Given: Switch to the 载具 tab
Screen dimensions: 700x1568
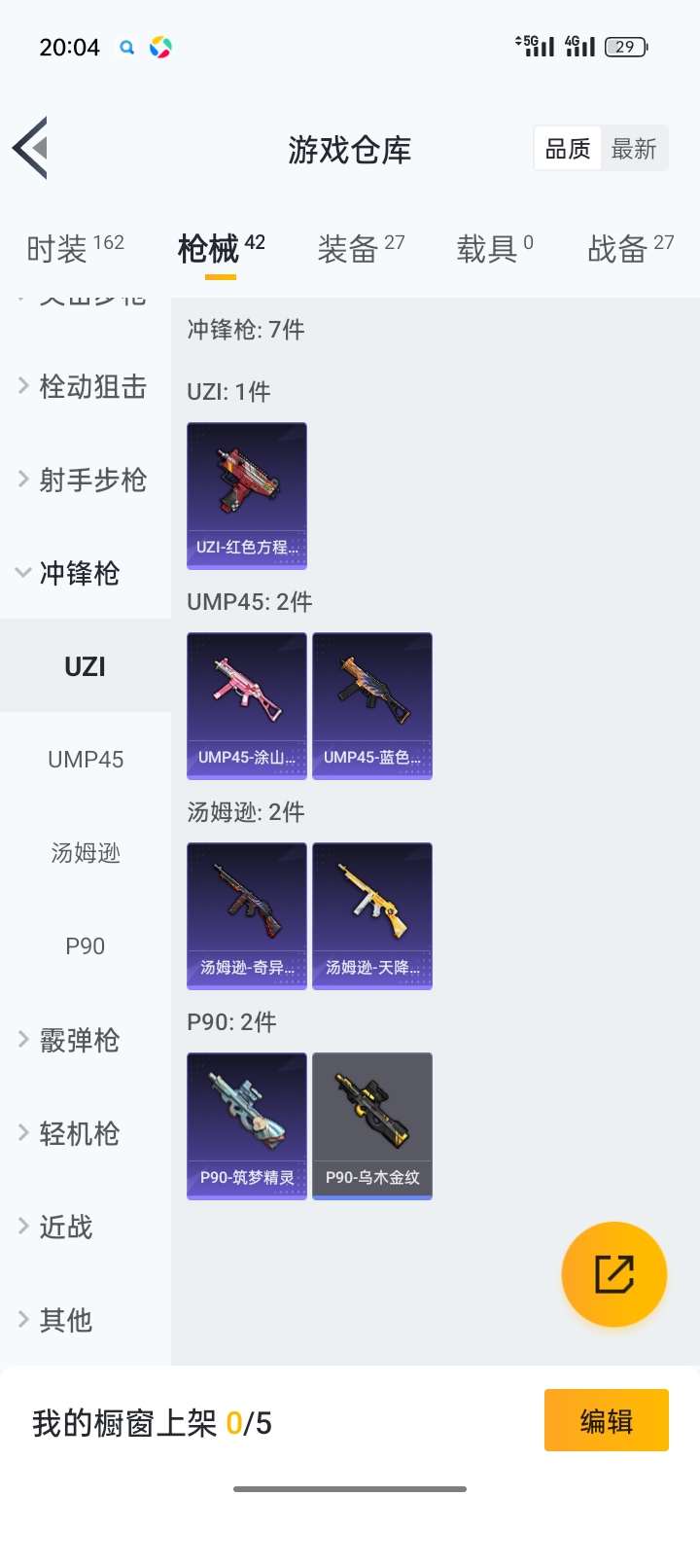Looking at the screenshot, I should pyautogui.click(x=495, y=249).
